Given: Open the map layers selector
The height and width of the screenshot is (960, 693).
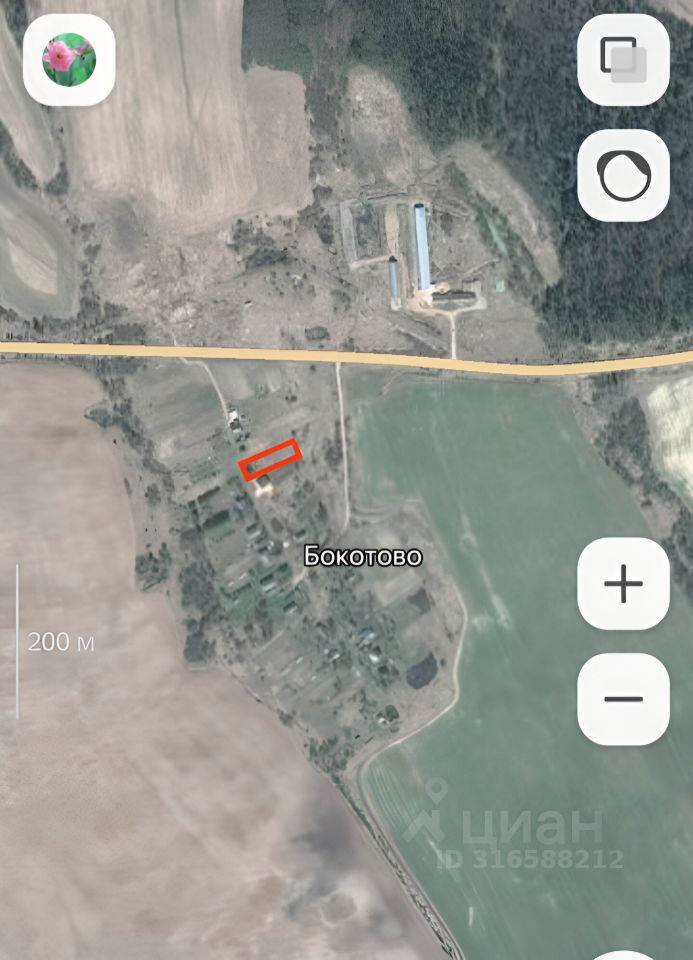Looking at the screenshot, I should pyautogui.click(x=623, y=59).
